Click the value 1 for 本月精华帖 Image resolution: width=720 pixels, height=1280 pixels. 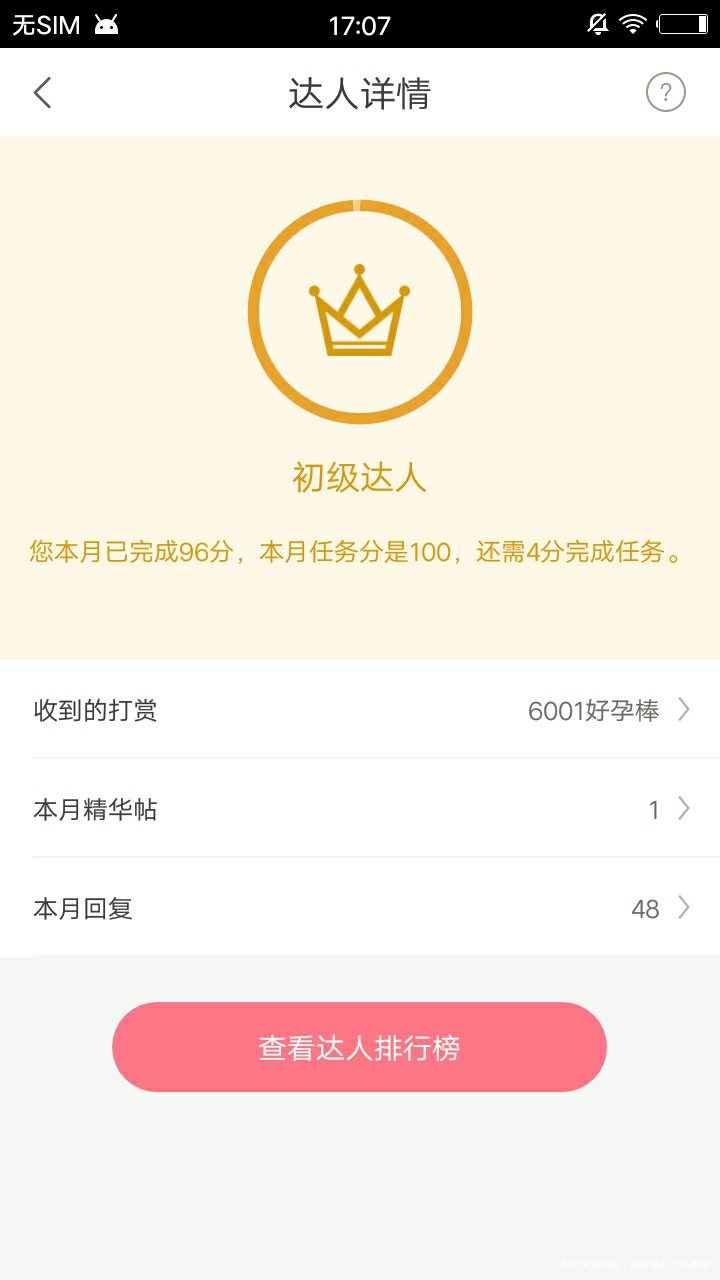pos(654,808)
